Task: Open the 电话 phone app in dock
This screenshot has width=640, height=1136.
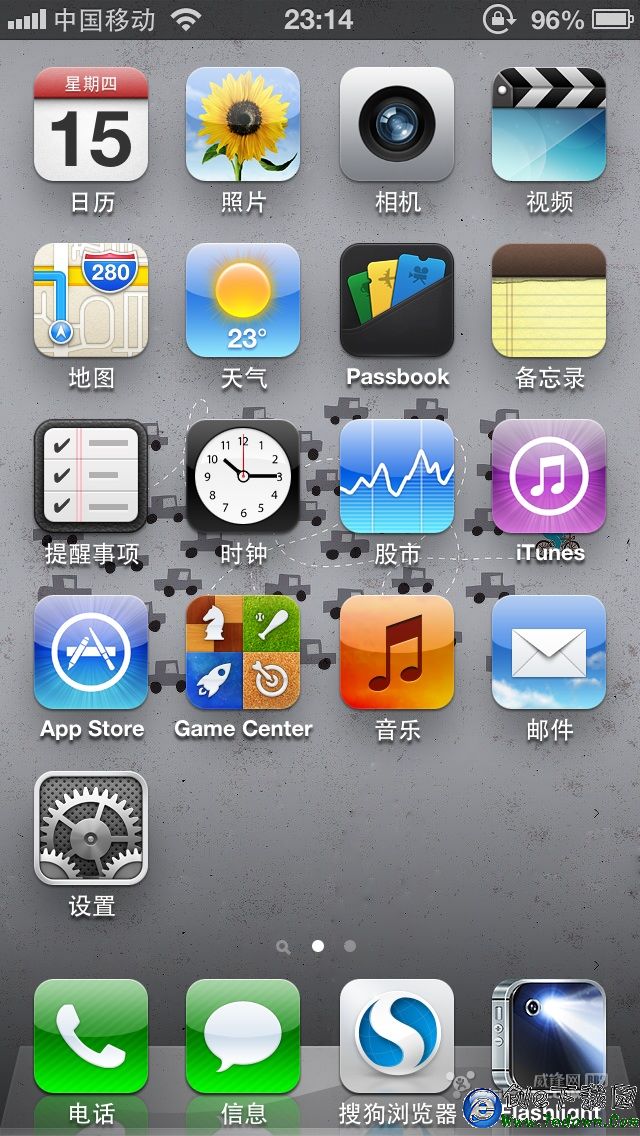Action: [91, 1036]
